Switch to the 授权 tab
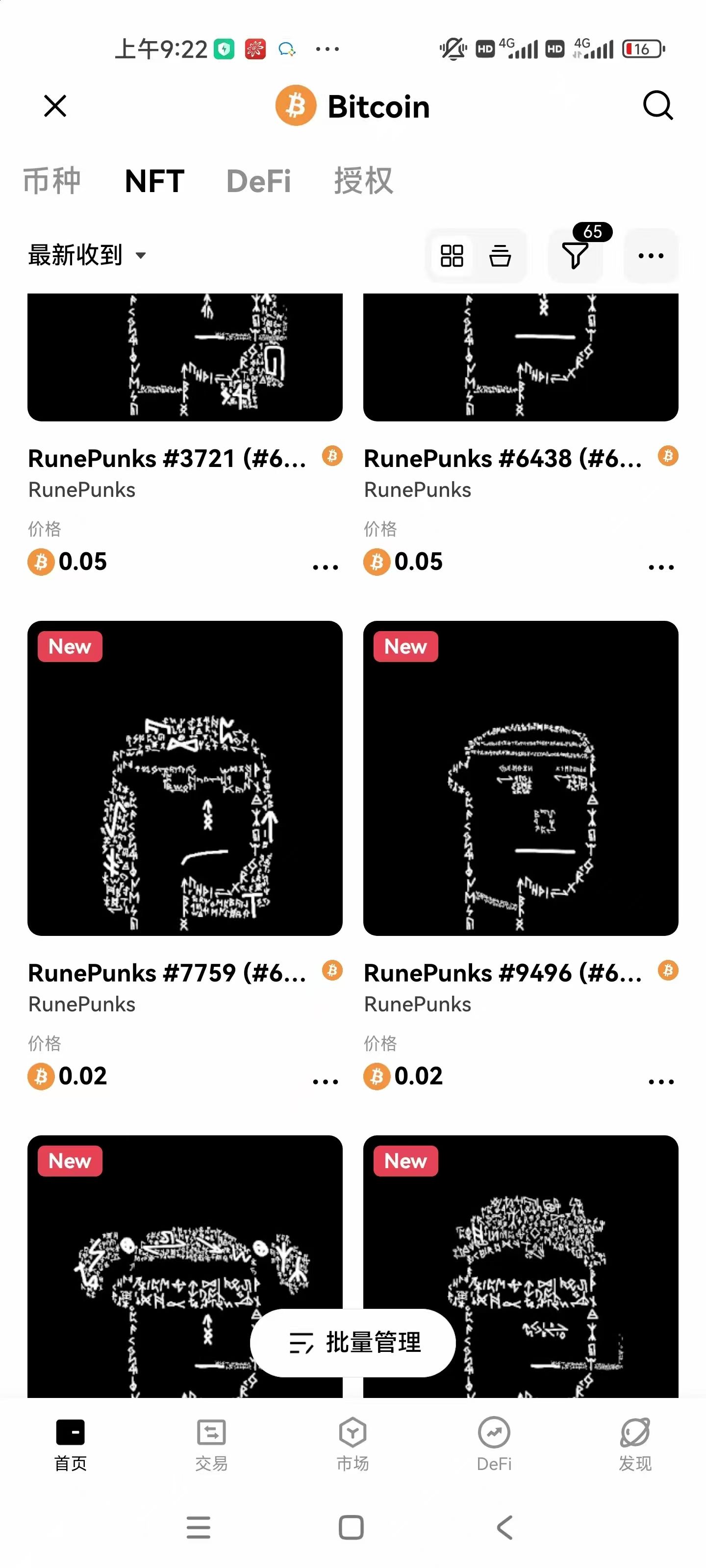706x1568 pixels. [x=363, y=181]
